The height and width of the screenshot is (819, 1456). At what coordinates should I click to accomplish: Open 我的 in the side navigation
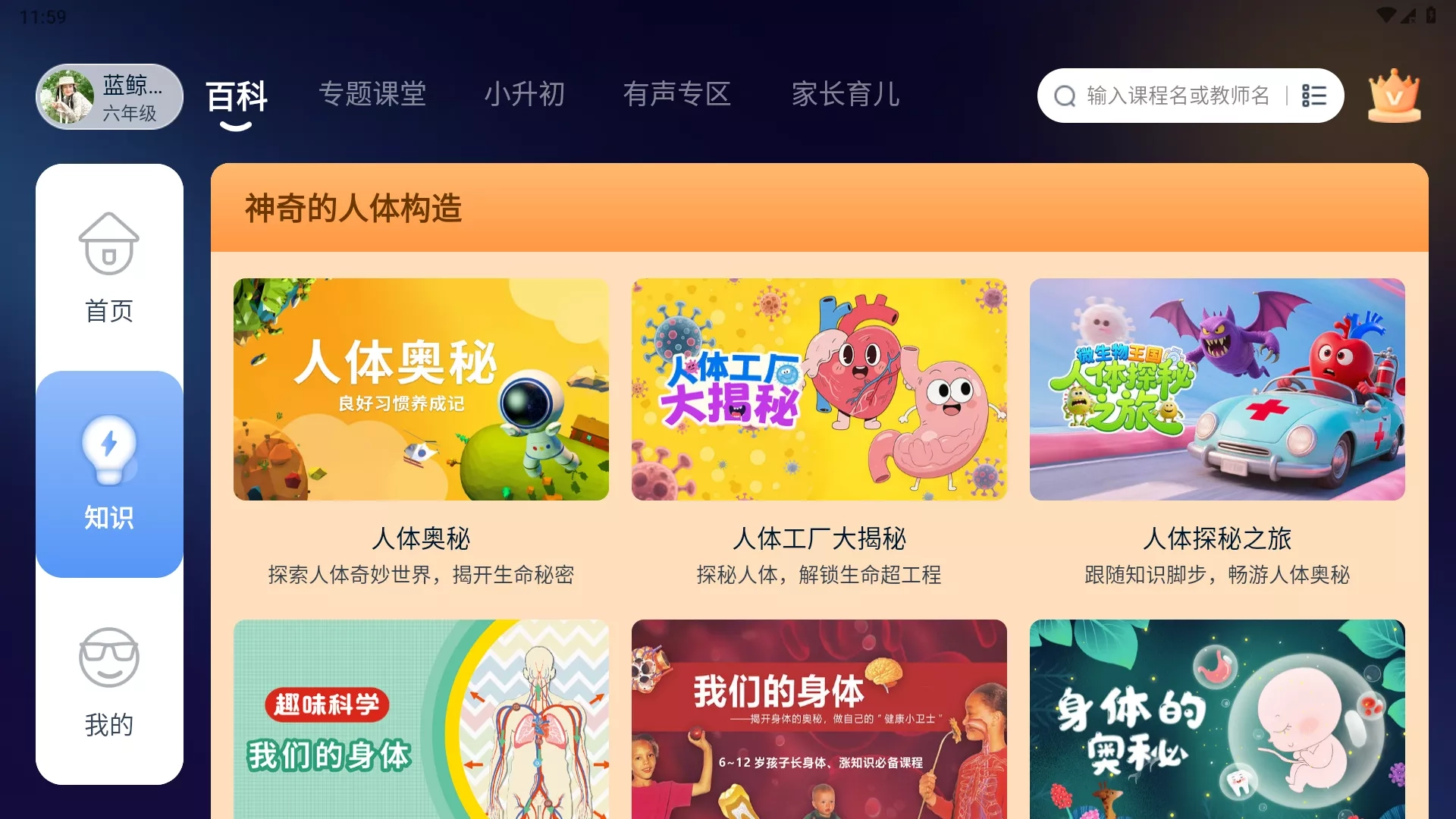tap(109, 681)
